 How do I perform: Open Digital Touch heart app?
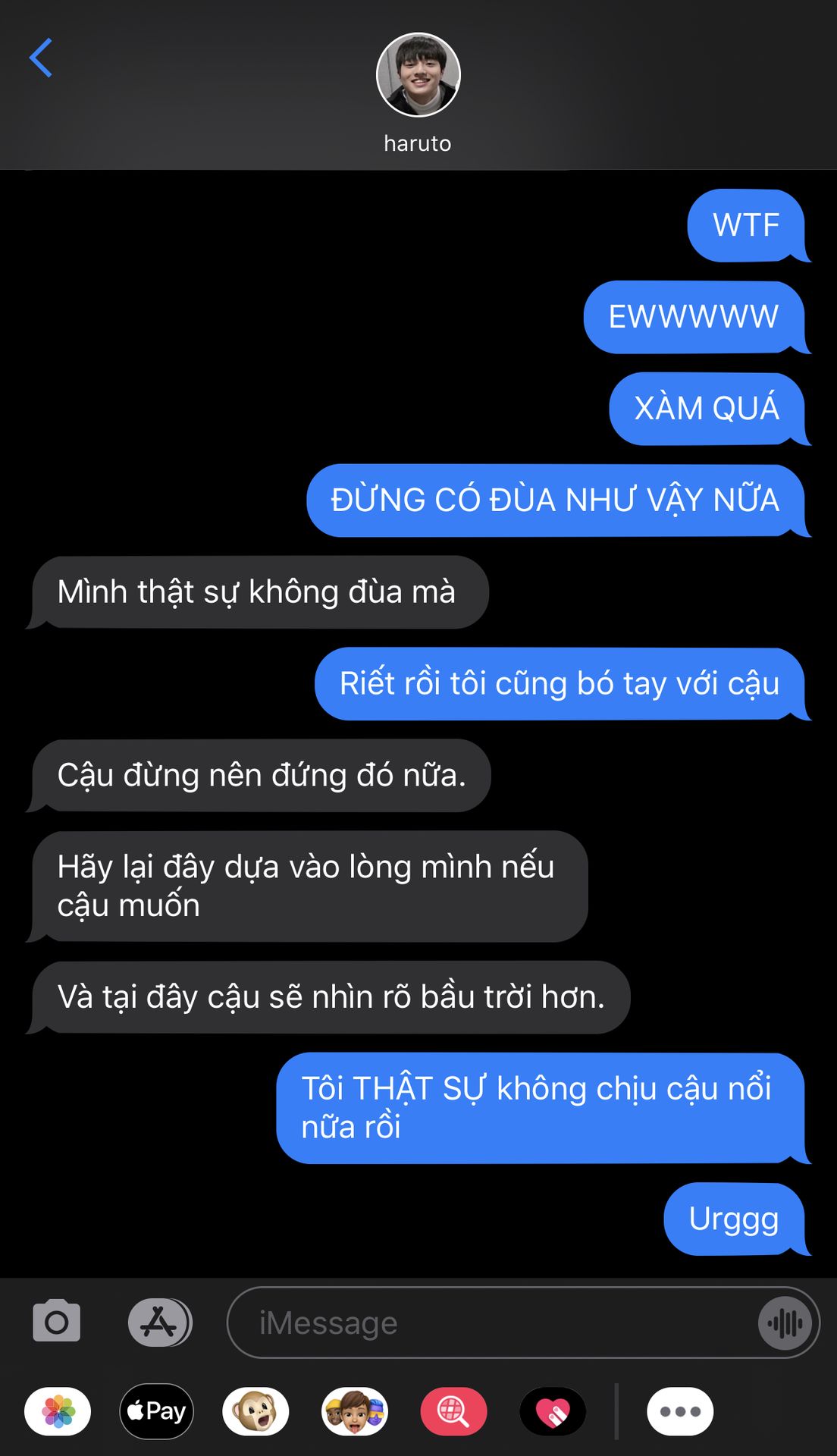(553, 1411)
